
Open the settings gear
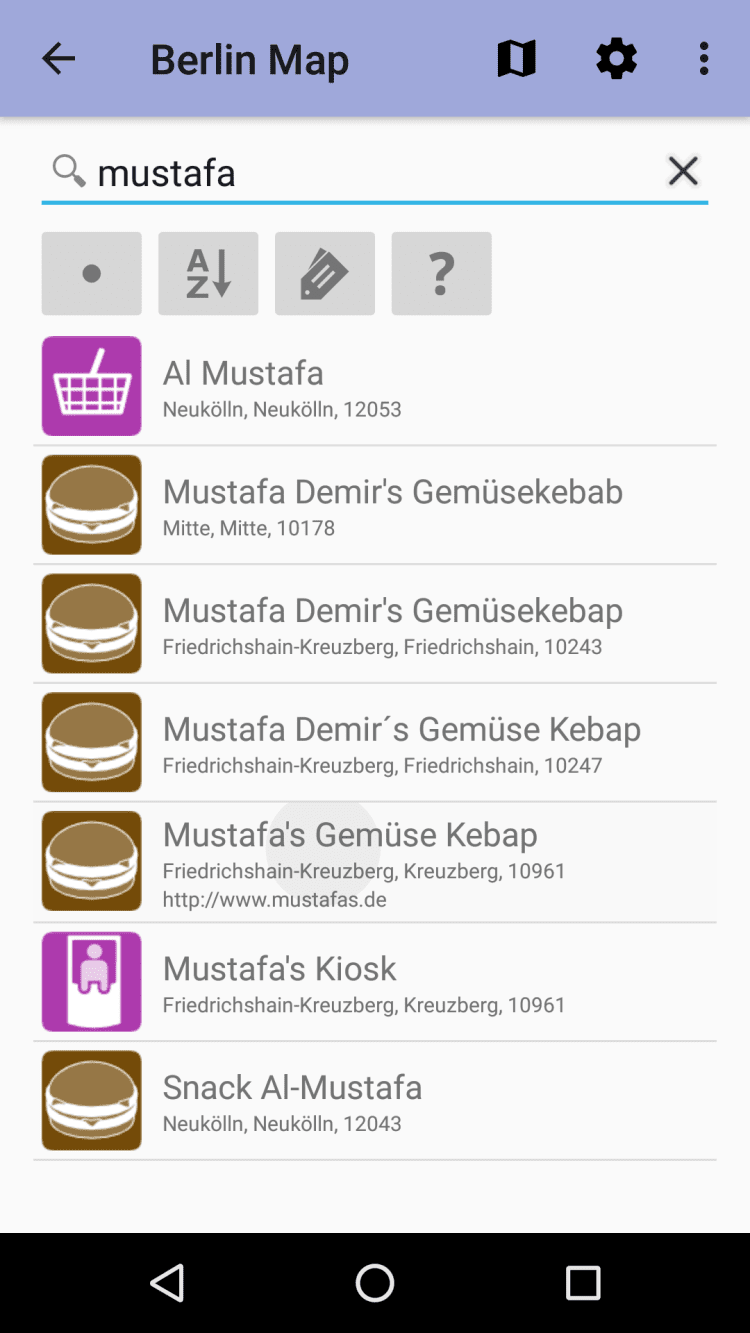[x=616, y=59]
